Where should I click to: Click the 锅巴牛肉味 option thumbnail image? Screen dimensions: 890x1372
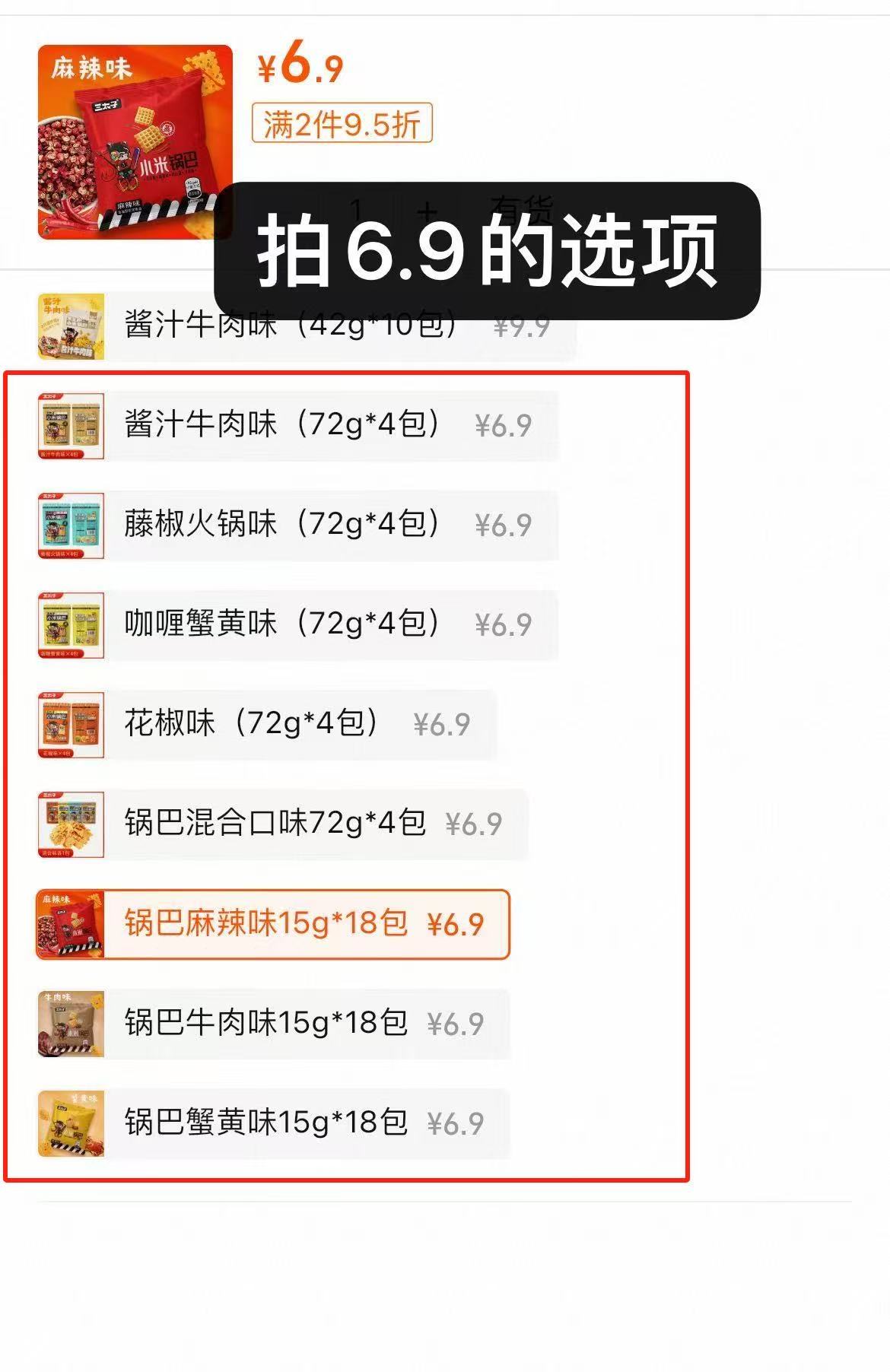pyautogui.click(x=72, y=1024)
